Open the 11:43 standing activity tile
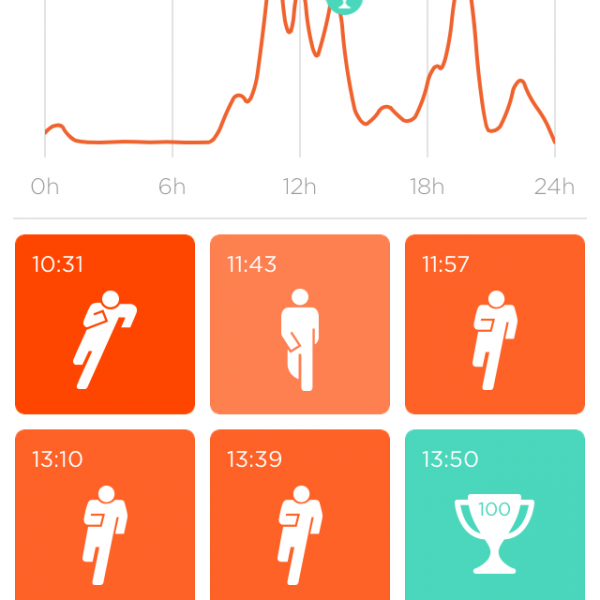The image size is (600, 600). point(300,324)
